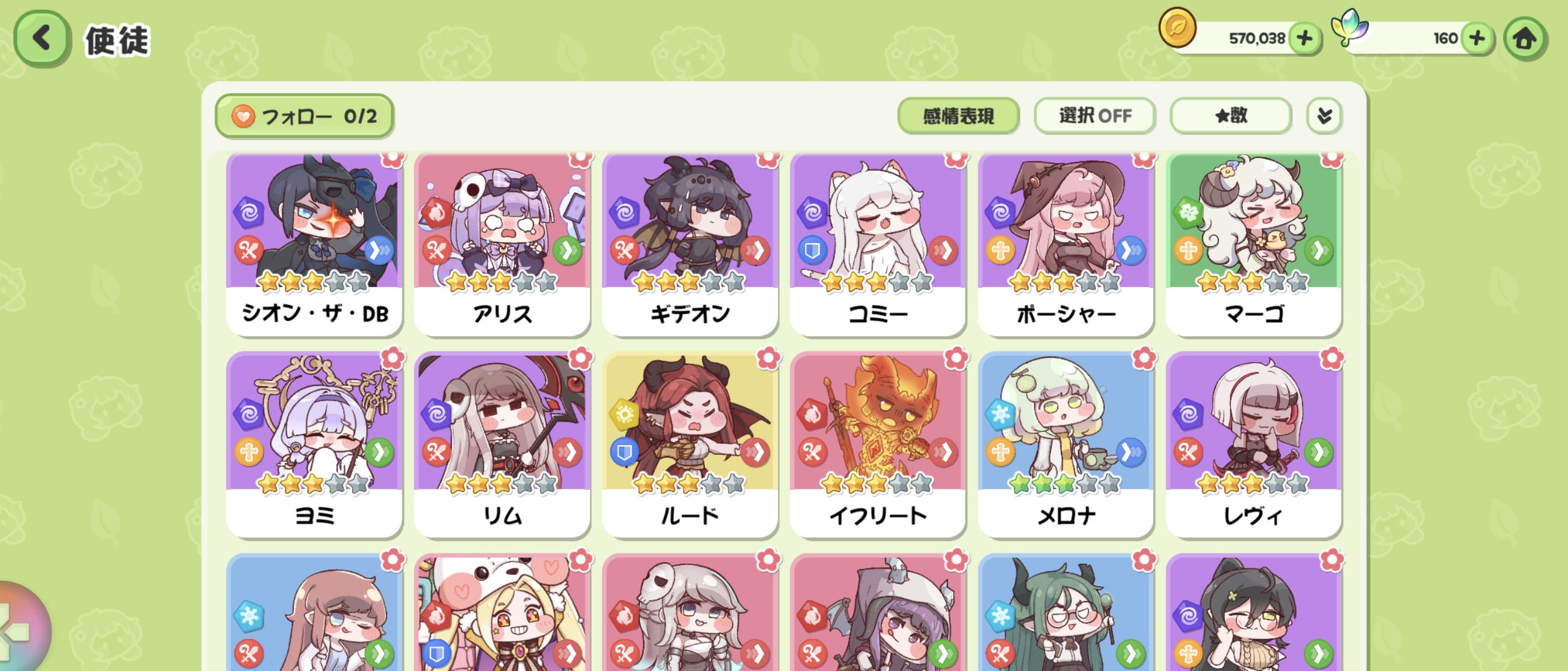Select the マーゴ character card
The image size is (1568, 671).
(1254, 245)
